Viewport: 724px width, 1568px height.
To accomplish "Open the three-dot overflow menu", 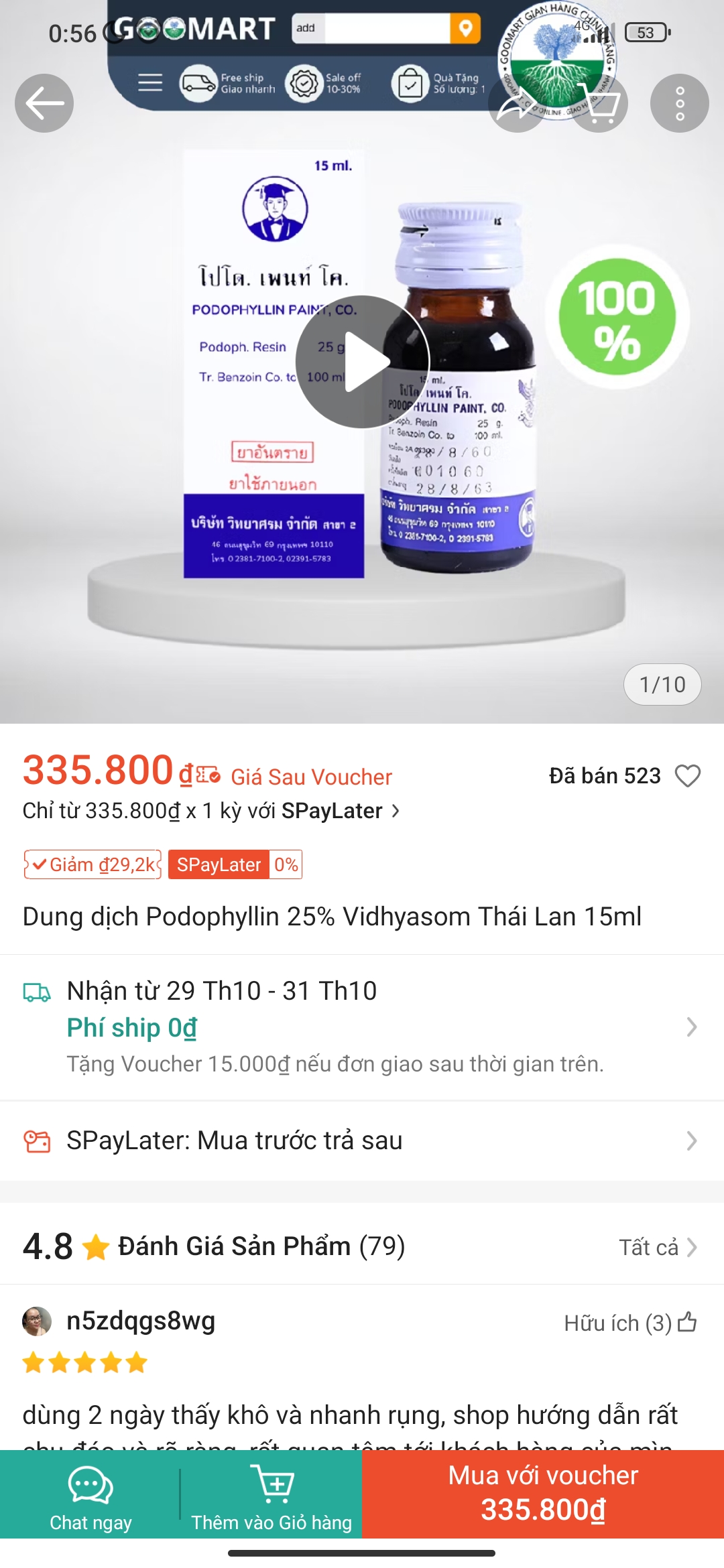I will pyautogui.click(x=679, y=103).
